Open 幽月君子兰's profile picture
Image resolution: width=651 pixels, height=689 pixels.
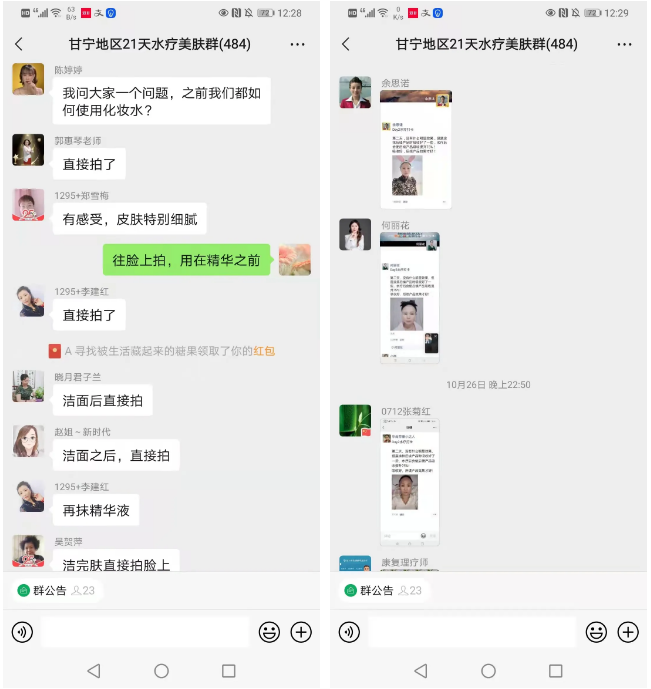click(28, 385)
